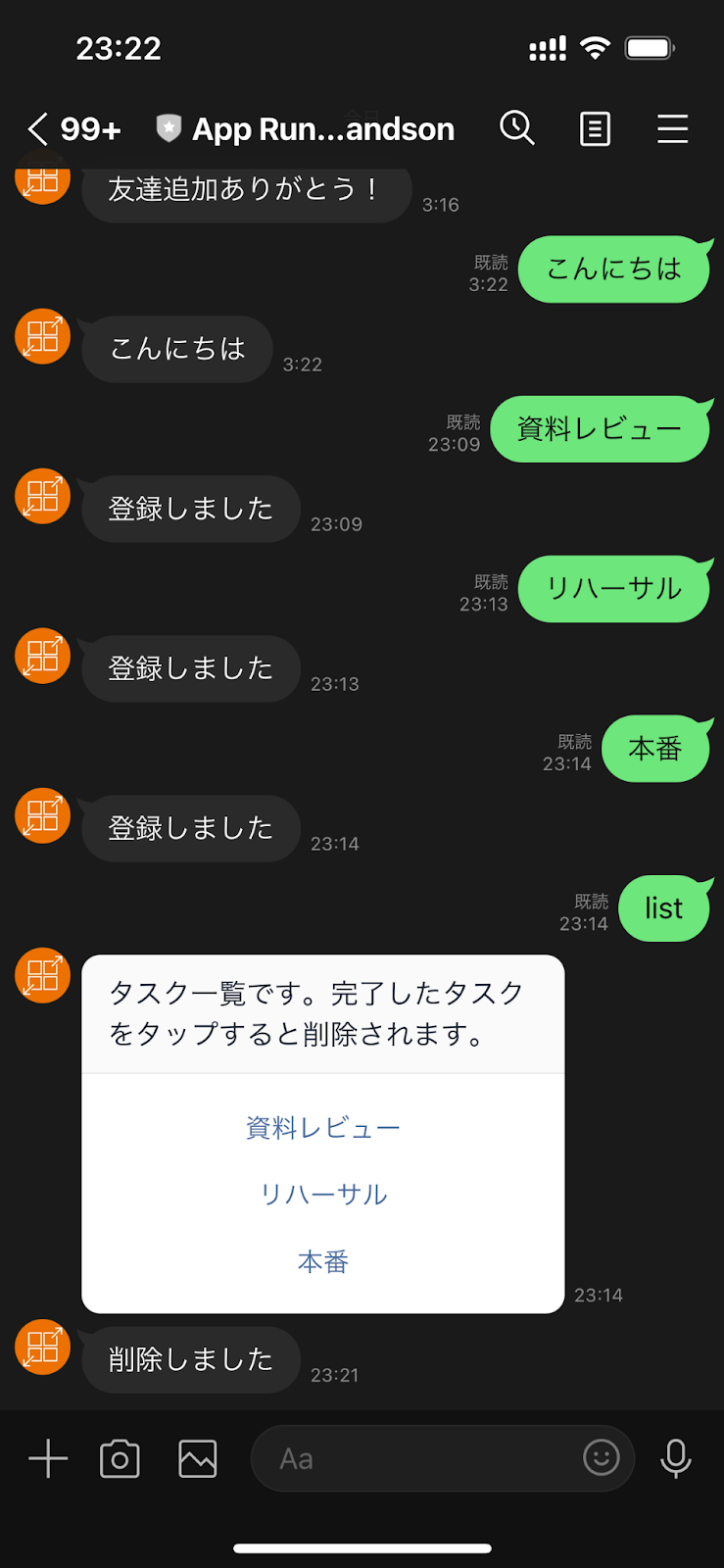The width and height of the screenshot is (724, 1568).
Task: Tap the official account shield badge
Action: click(167, 128)
